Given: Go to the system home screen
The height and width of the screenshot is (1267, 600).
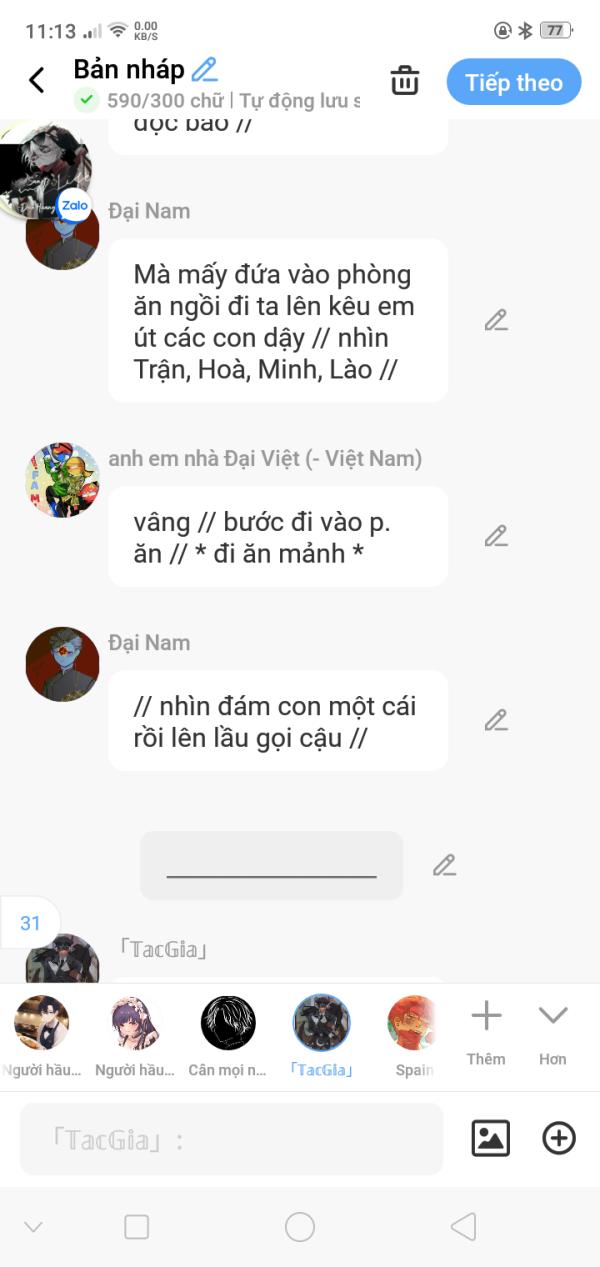Looking at the screenshot, I should 300,1227.
